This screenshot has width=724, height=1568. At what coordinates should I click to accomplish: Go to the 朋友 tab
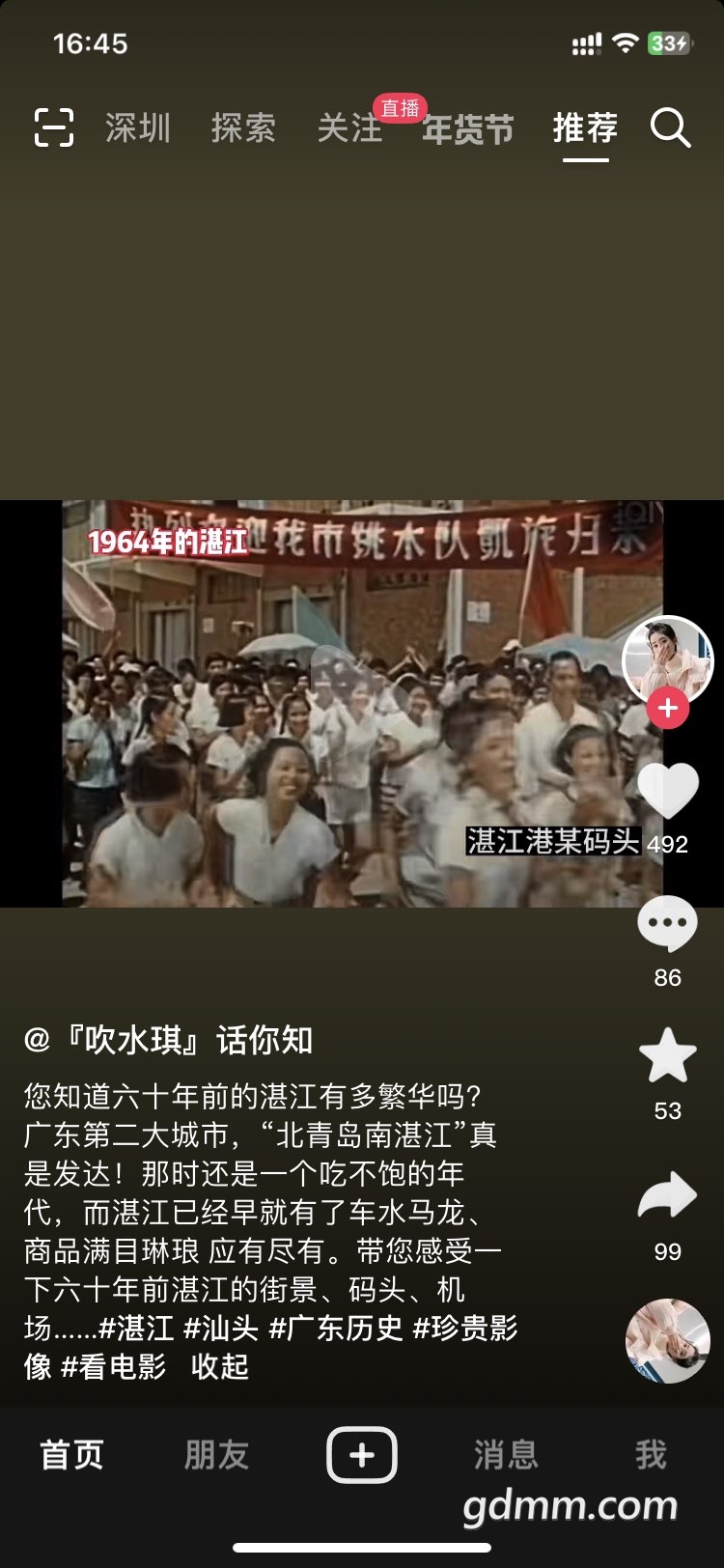tap(216, 1454)
